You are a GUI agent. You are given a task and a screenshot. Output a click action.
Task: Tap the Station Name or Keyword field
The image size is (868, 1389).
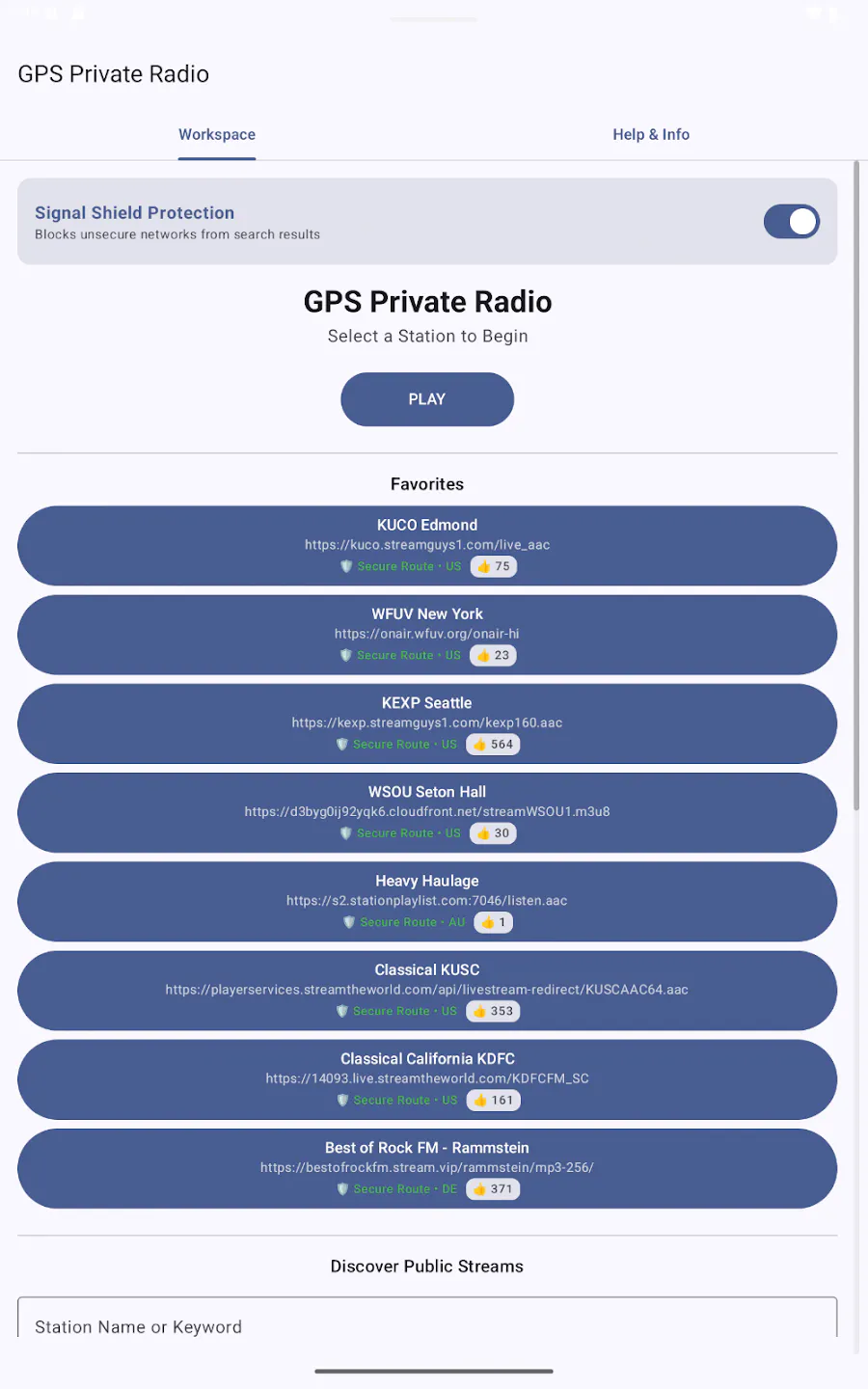(x=427, y=1319)
